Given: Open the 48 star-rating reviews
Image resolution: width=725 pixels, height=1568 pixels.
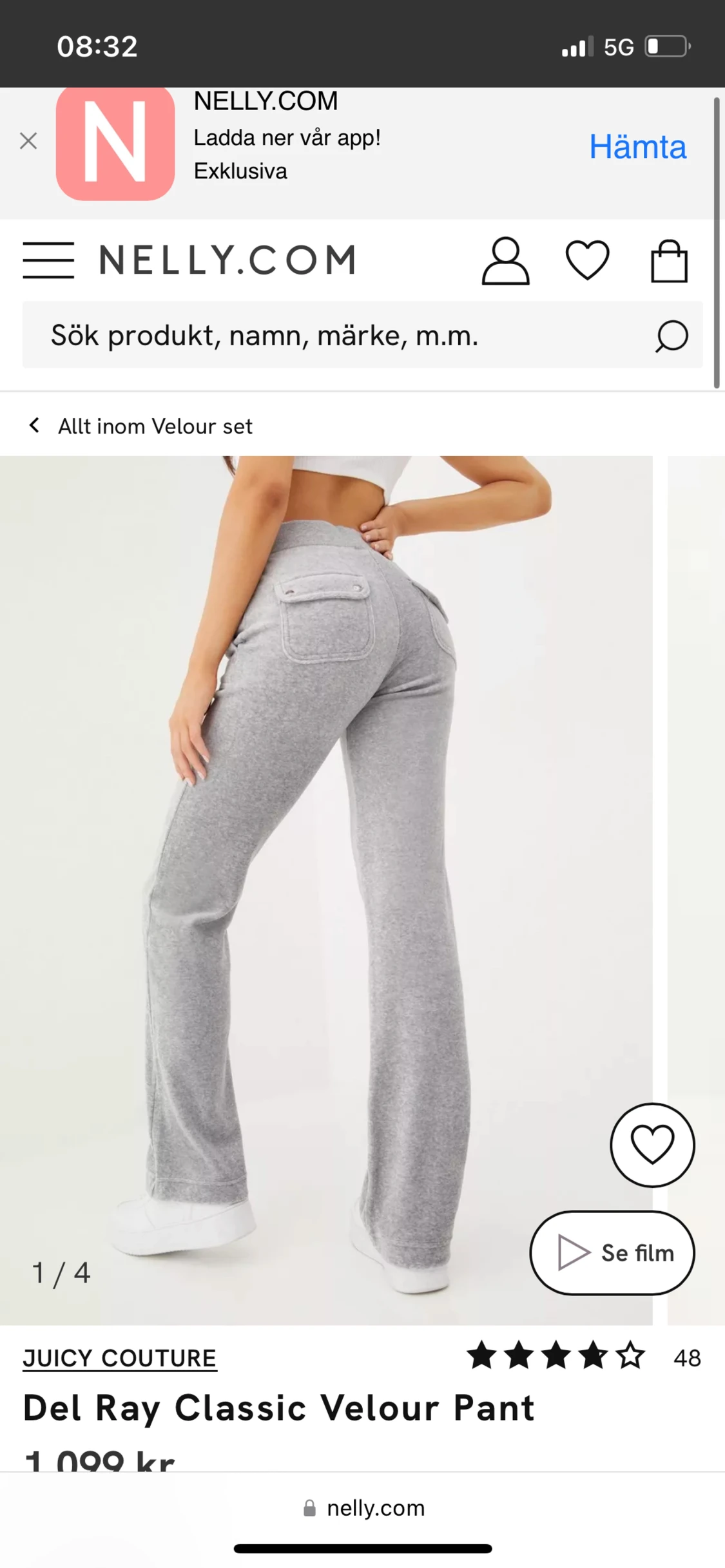Looking at the screenshot, I should pyautogui.click(x=583, y=1357).
